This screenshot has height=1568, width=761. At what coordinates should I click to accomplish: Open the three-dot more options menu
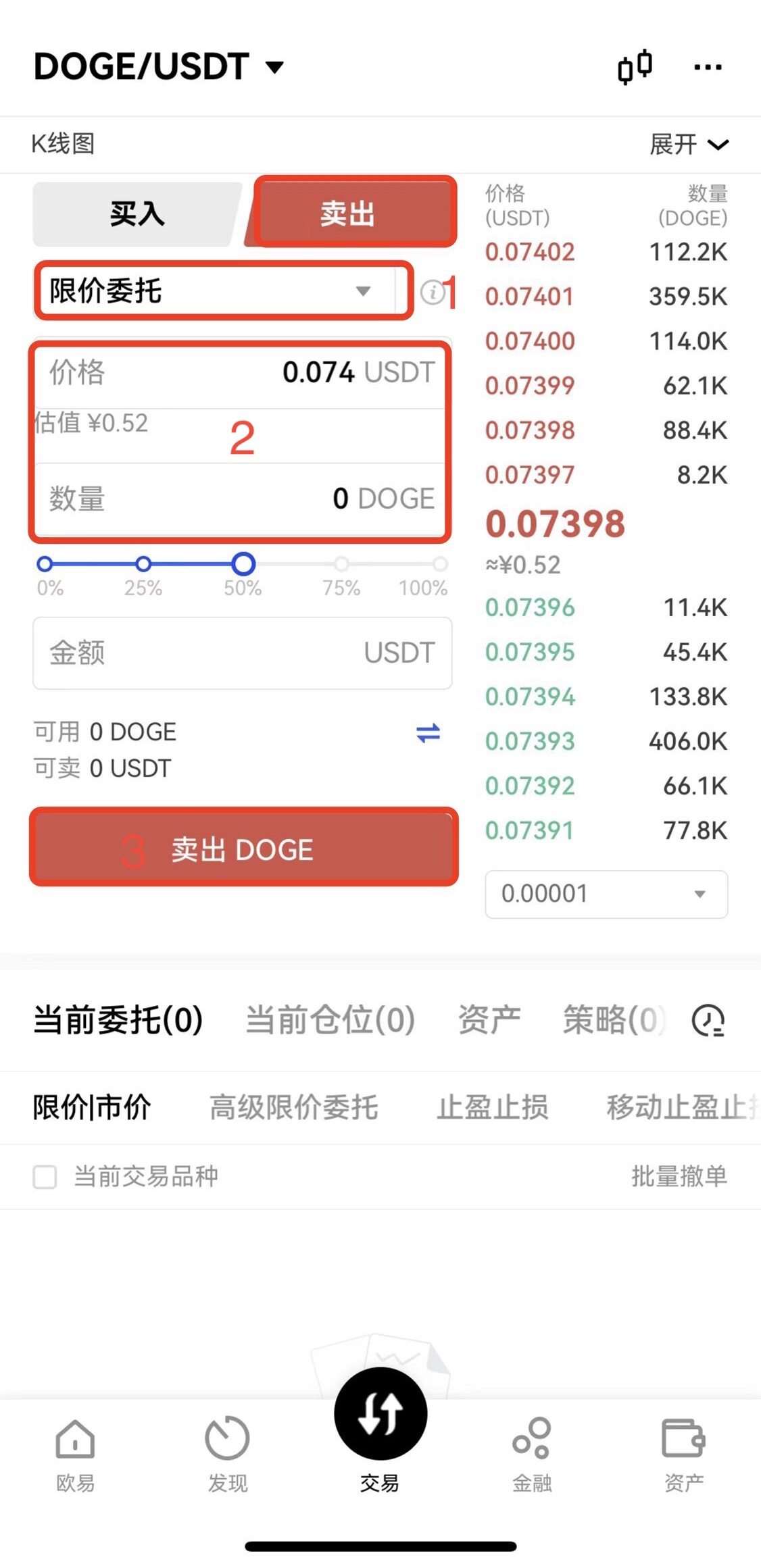(708, 67)
